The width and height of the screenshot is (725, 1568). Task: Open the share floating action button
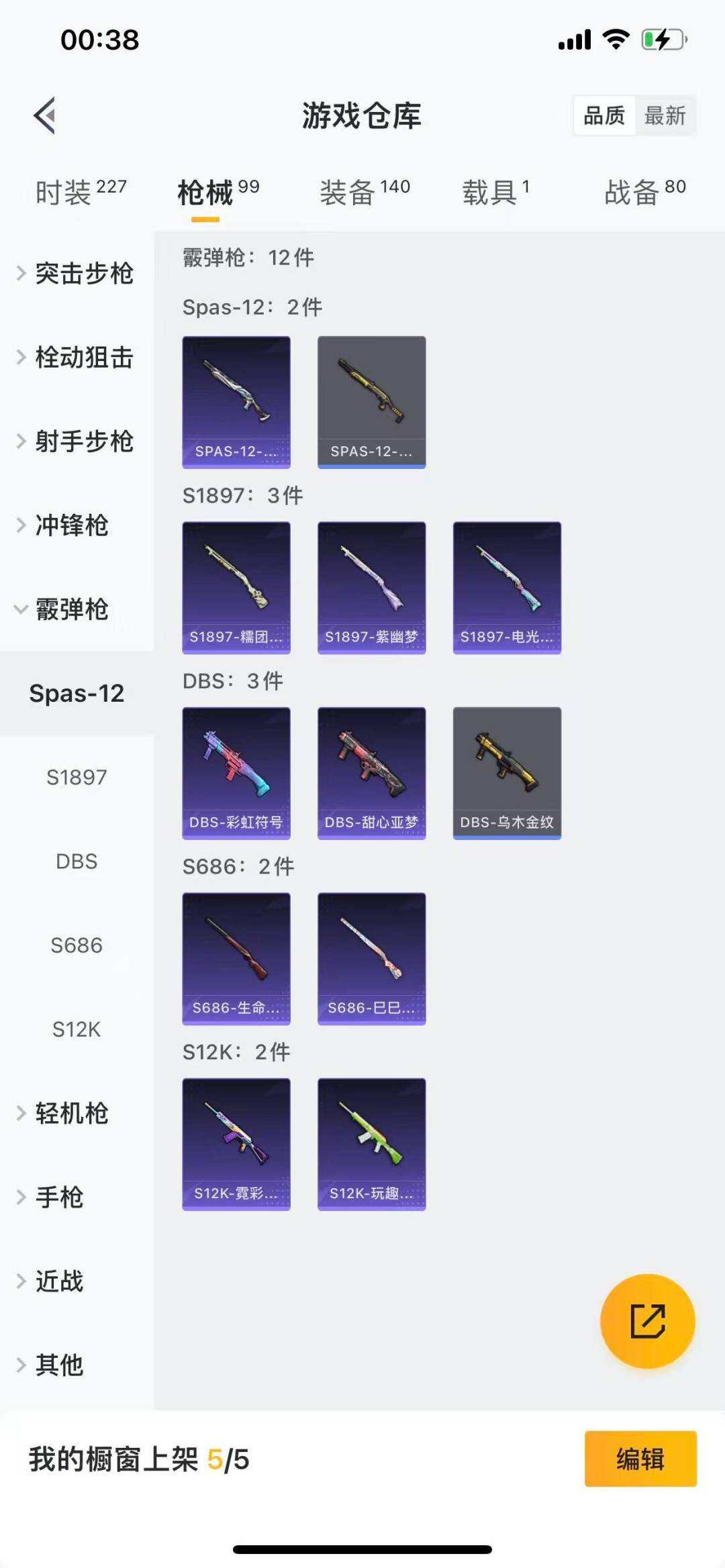click(x=646, y=1320)
